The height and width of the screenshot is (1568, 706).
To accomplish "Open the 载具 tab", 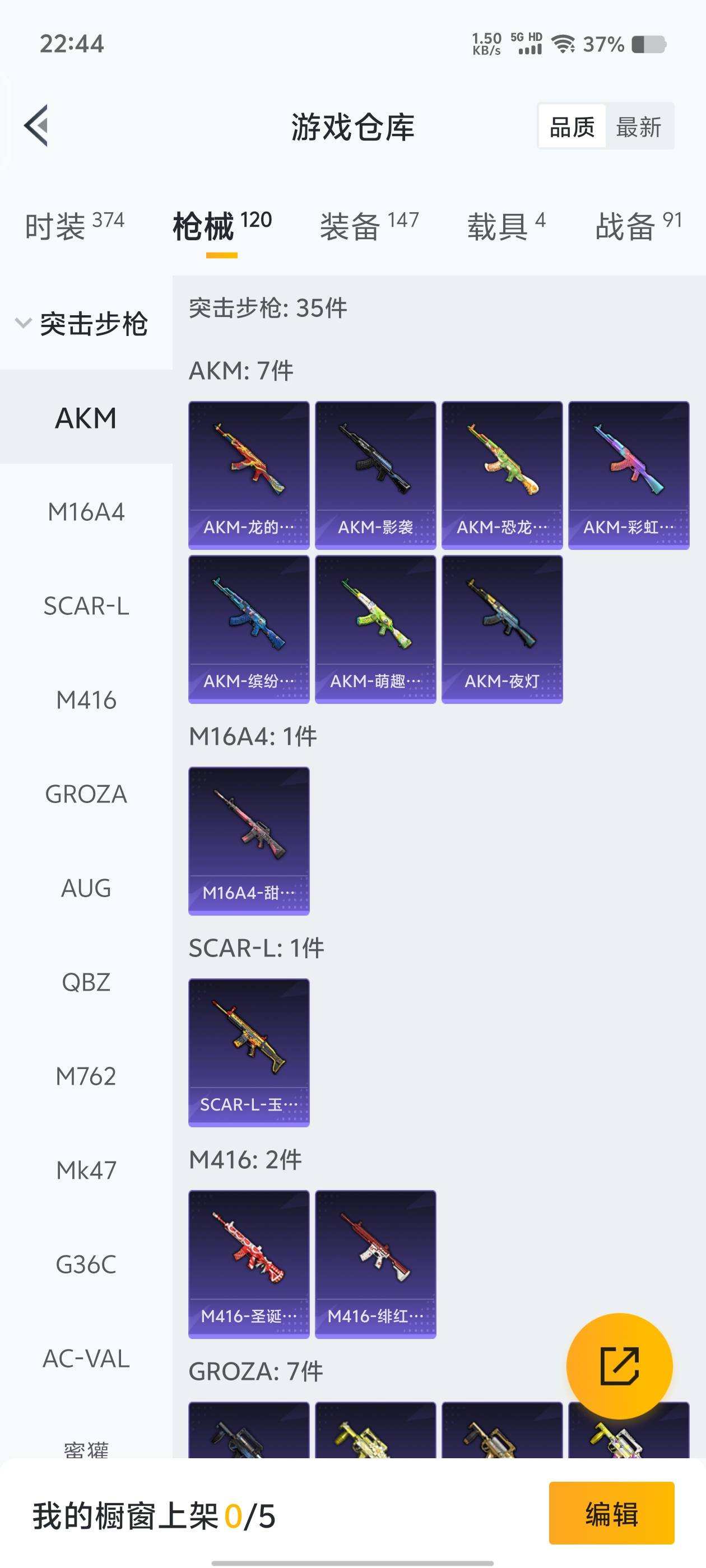I will tap(506, 226).
